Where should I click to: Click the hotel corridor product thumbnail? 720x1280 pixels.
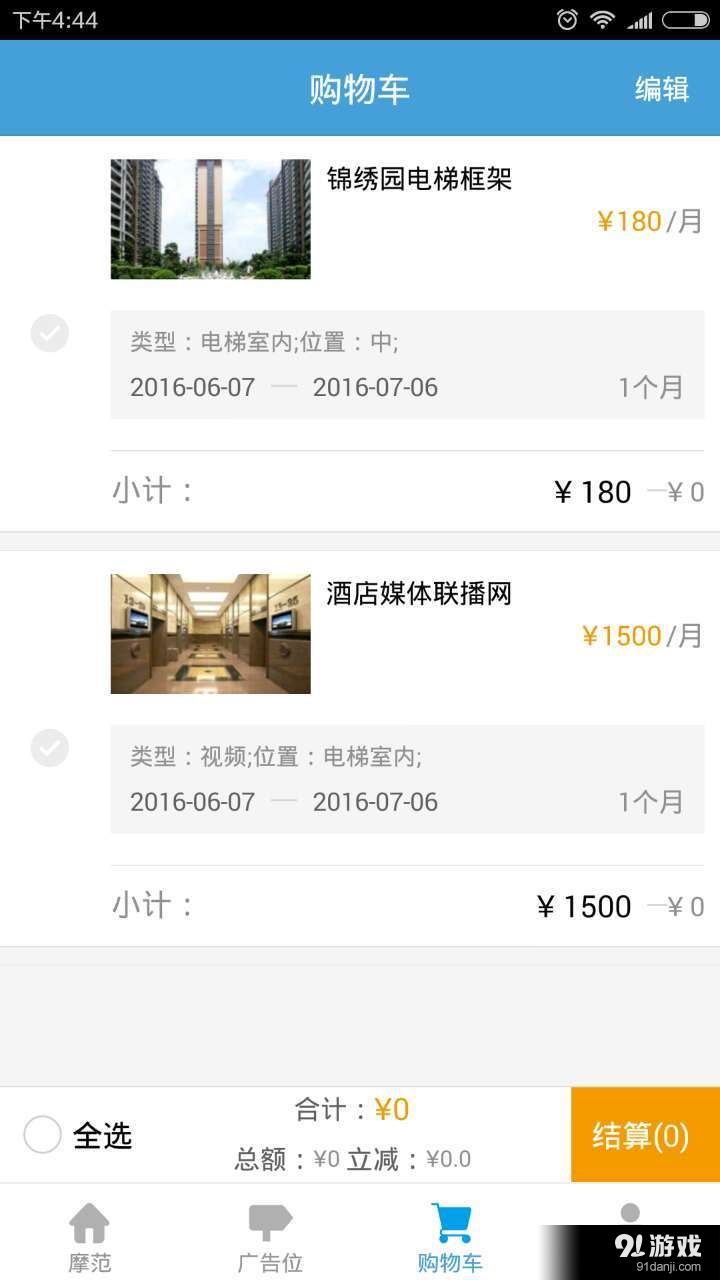[209, 632]
